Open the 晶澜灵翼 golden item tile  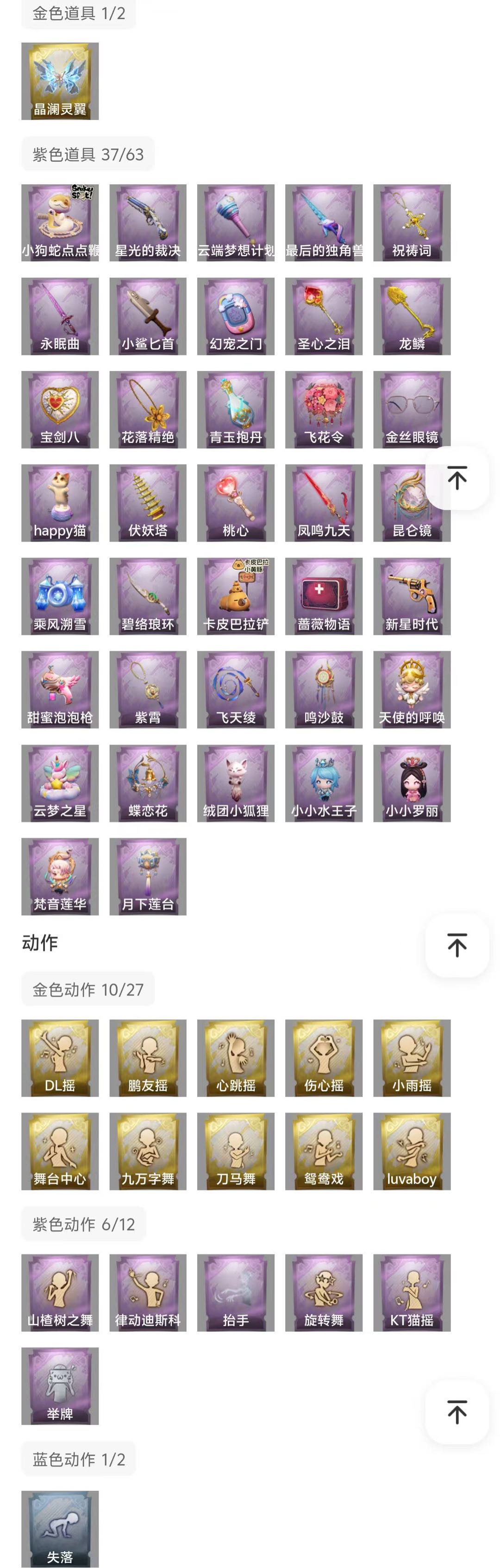[60, 81]
